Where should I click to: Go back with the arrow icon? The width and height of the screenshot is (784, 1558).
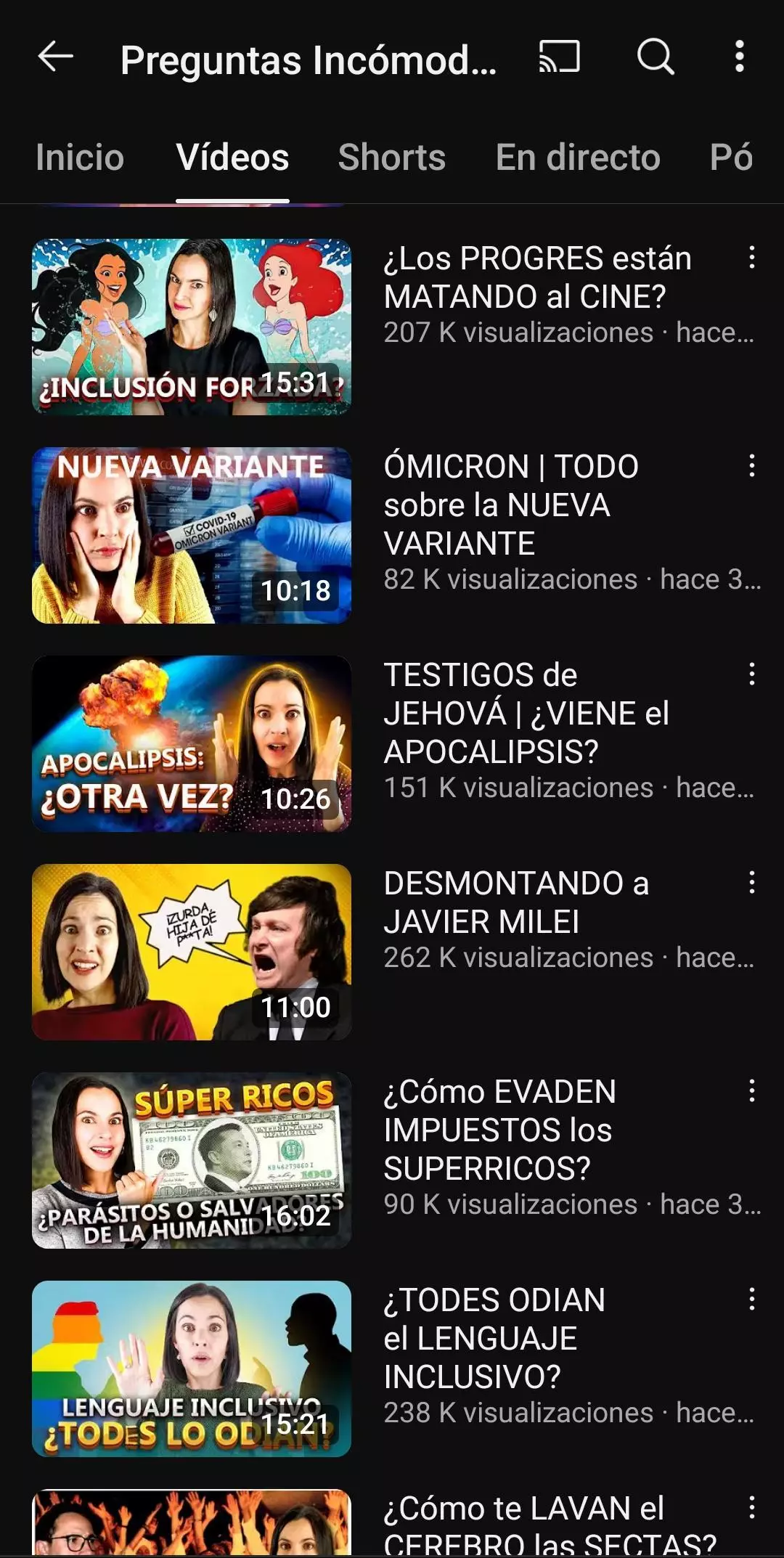[56, 57]
